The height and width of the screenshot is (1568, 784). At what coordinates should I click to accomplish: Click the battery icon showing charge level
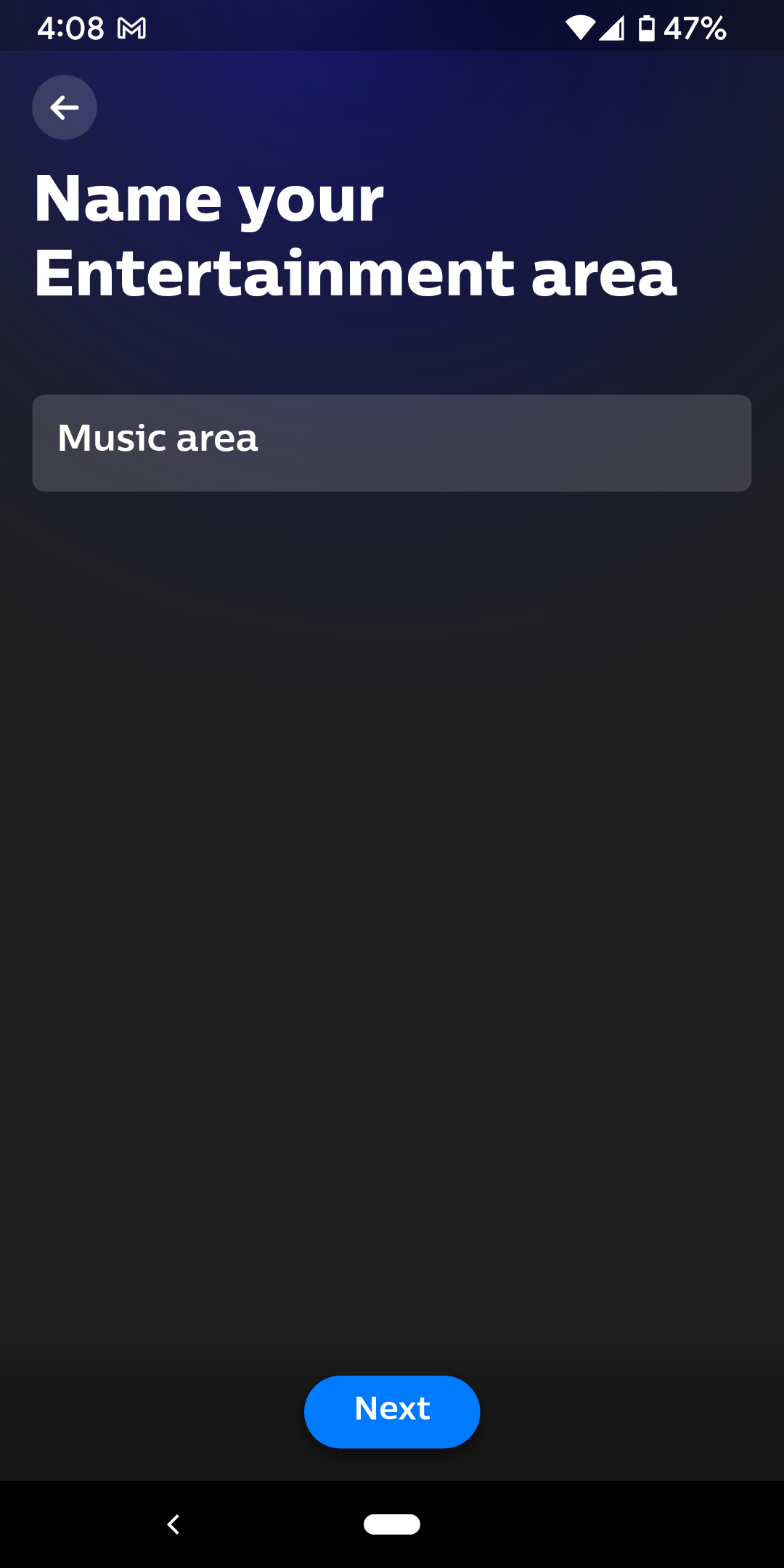(x=645, y=28)
